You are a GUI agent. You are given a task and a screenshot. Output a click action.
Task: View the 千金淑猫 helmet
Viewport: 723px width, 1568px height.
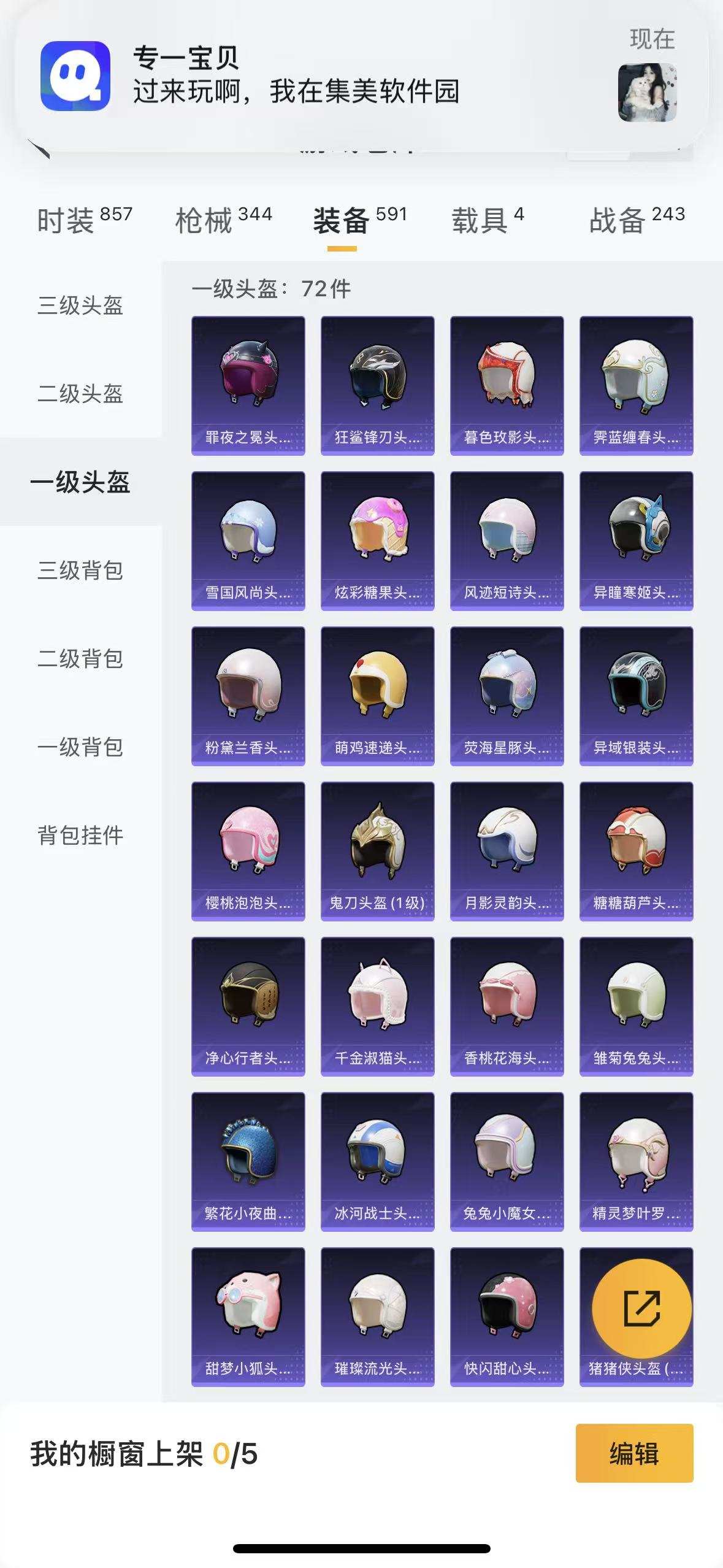pyautogui.click(x=377, y=1006)
